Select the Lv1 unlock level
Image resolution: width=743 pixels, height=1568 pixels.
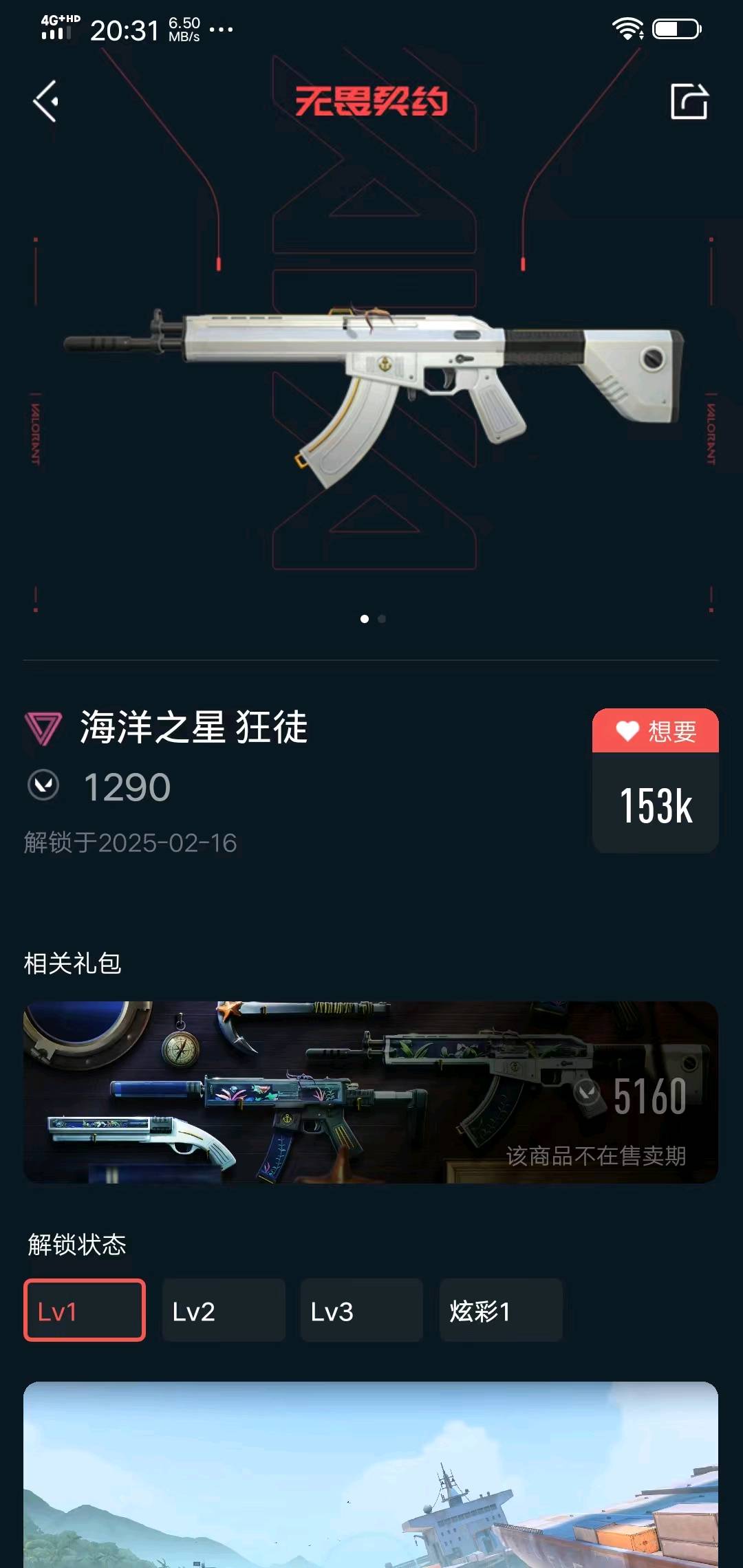point(84,1310)
